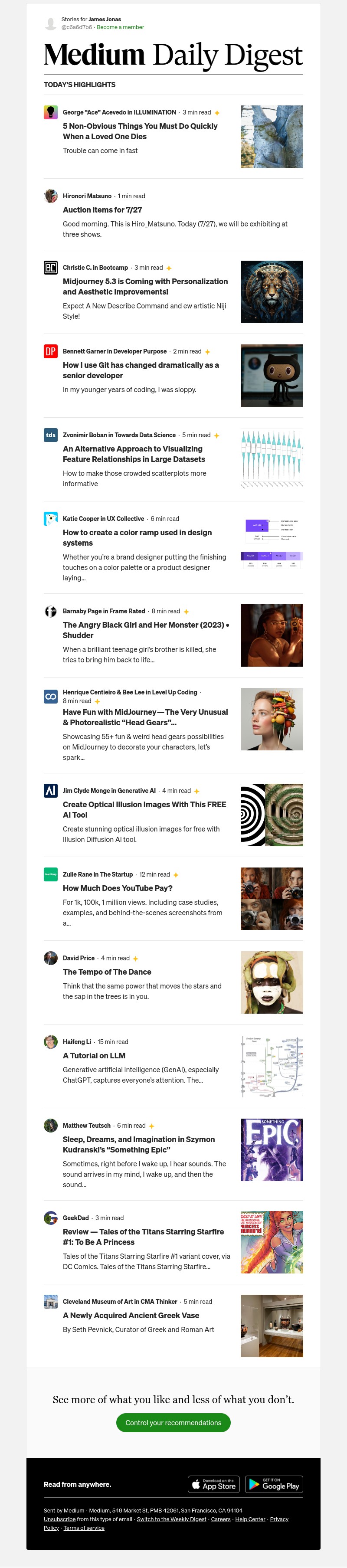This screenshot has width=347, height=1568.
Task: Switch to the Weekly Digest
Action: 171,1519
